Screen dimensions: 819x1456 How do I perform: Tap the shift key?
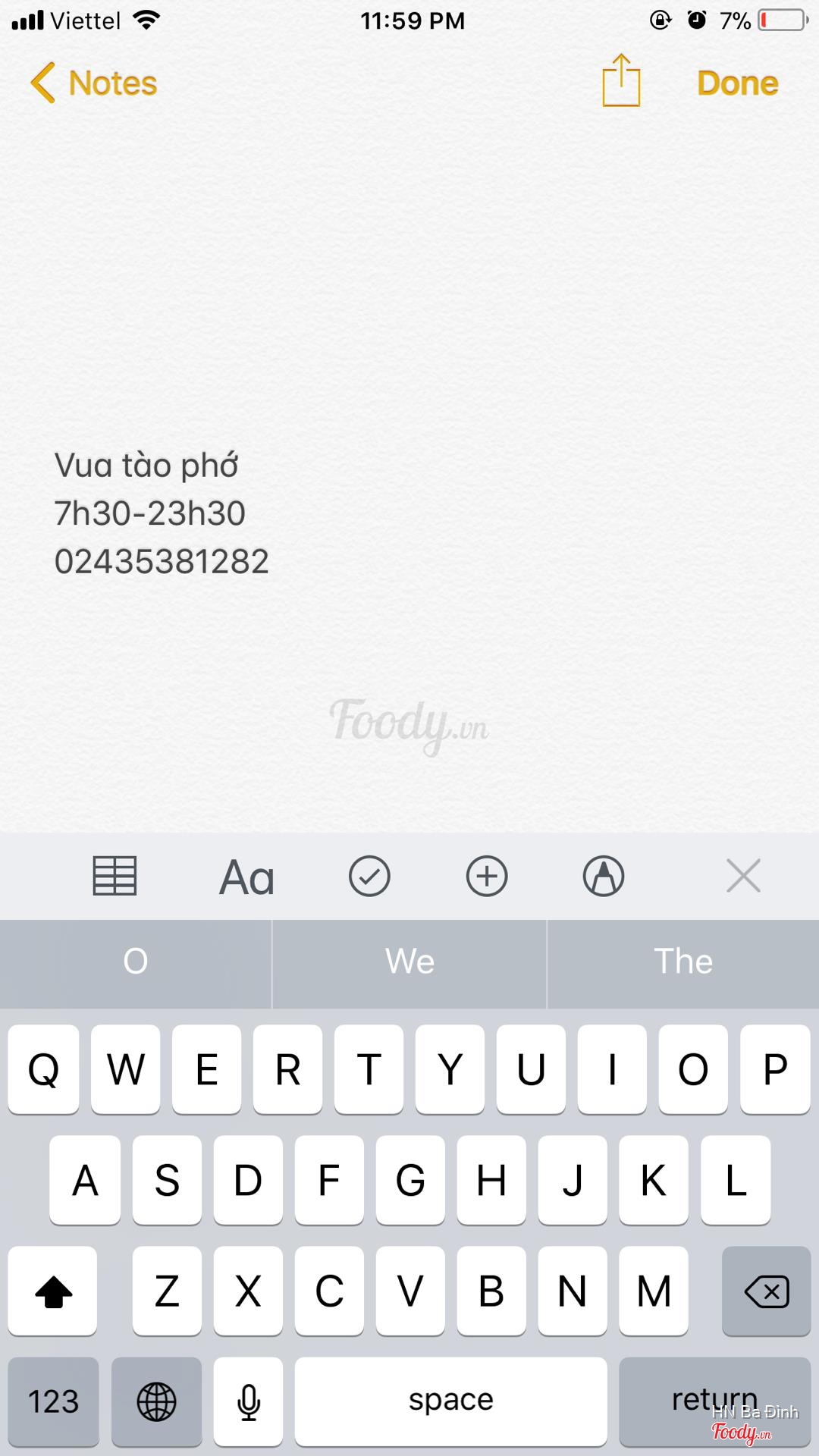53,1291
